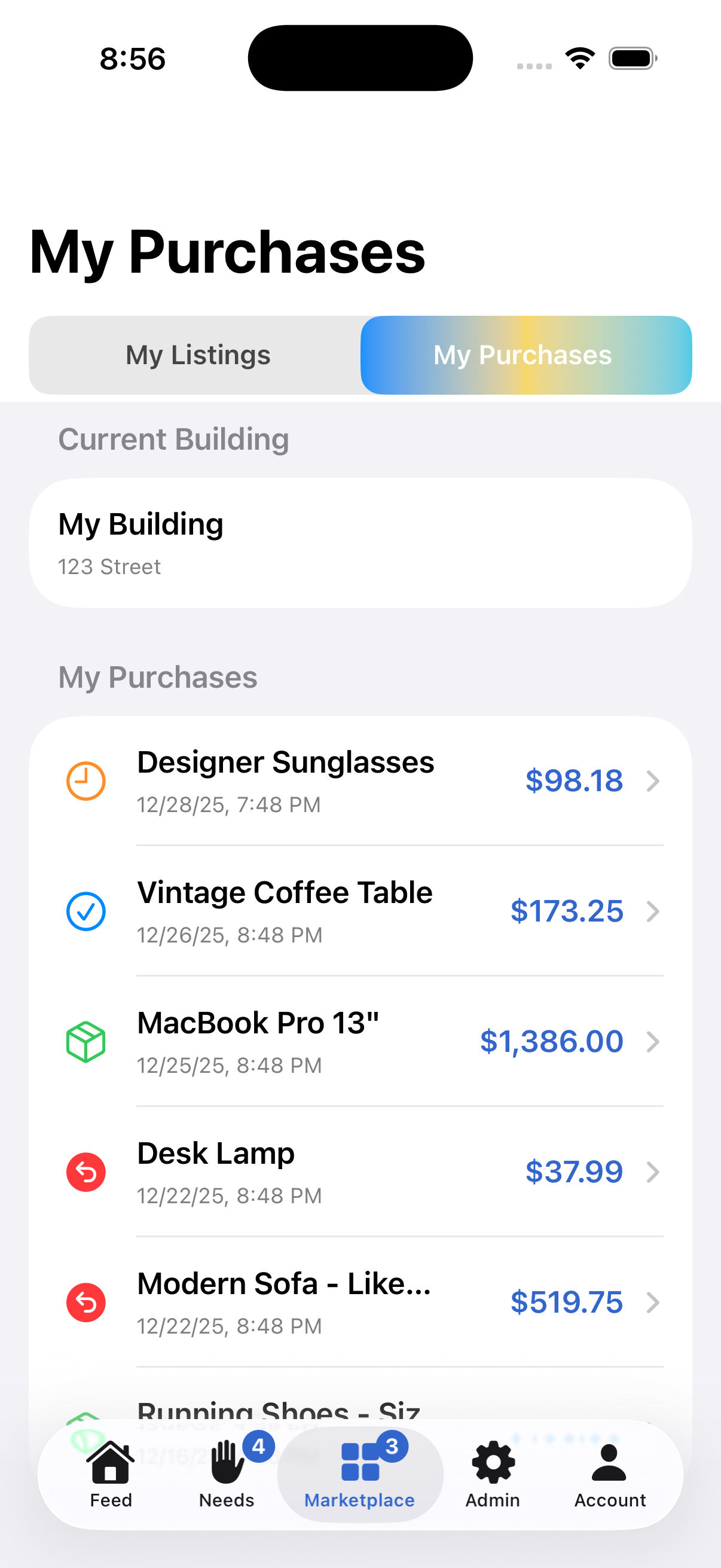This screenshot has width=721, height=1568.
Task: Switch to the My Listings segment
Action: point(197,355)
